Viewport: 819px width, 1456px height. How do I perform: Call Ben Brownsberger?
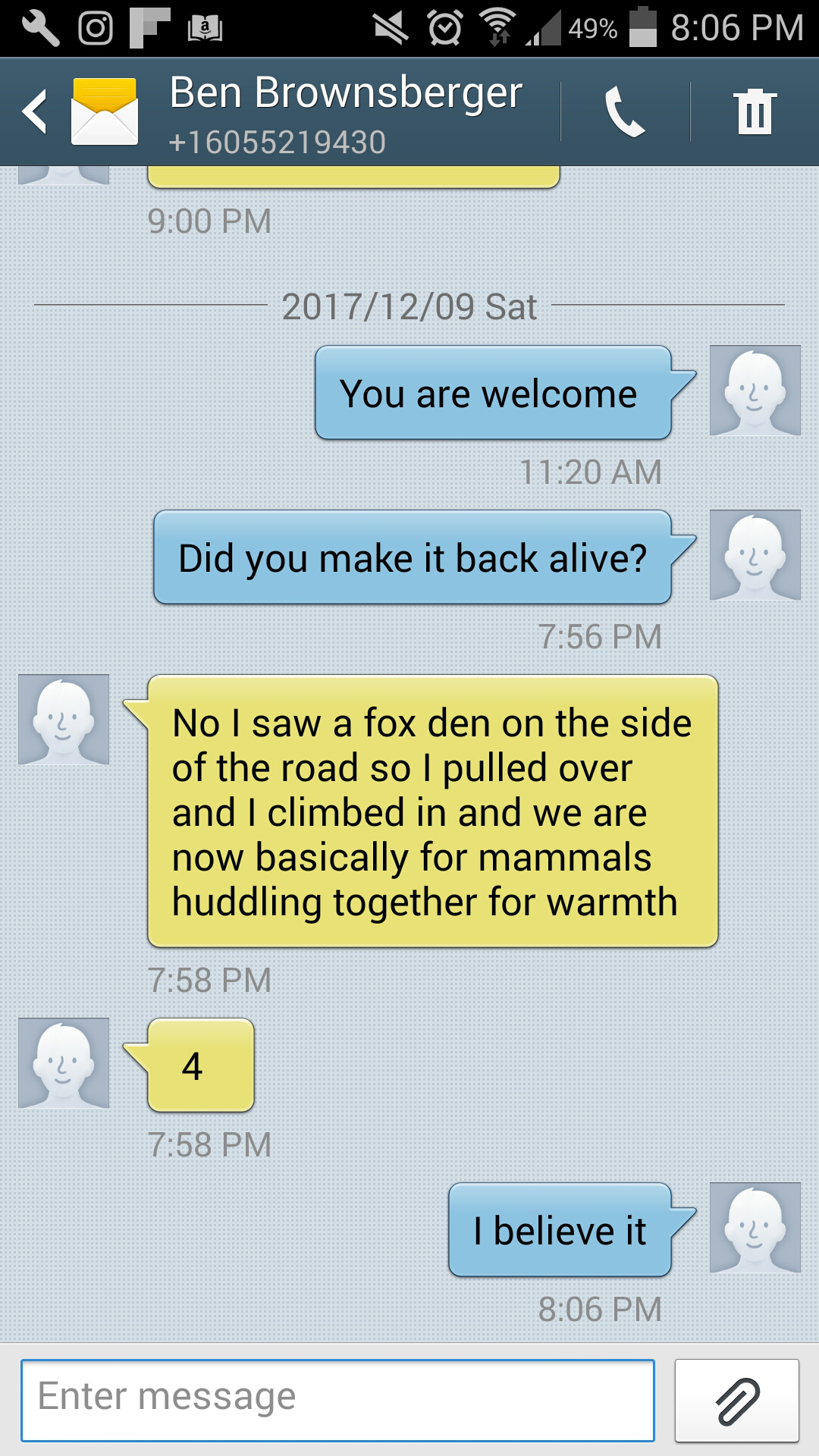tap(625, 112)
